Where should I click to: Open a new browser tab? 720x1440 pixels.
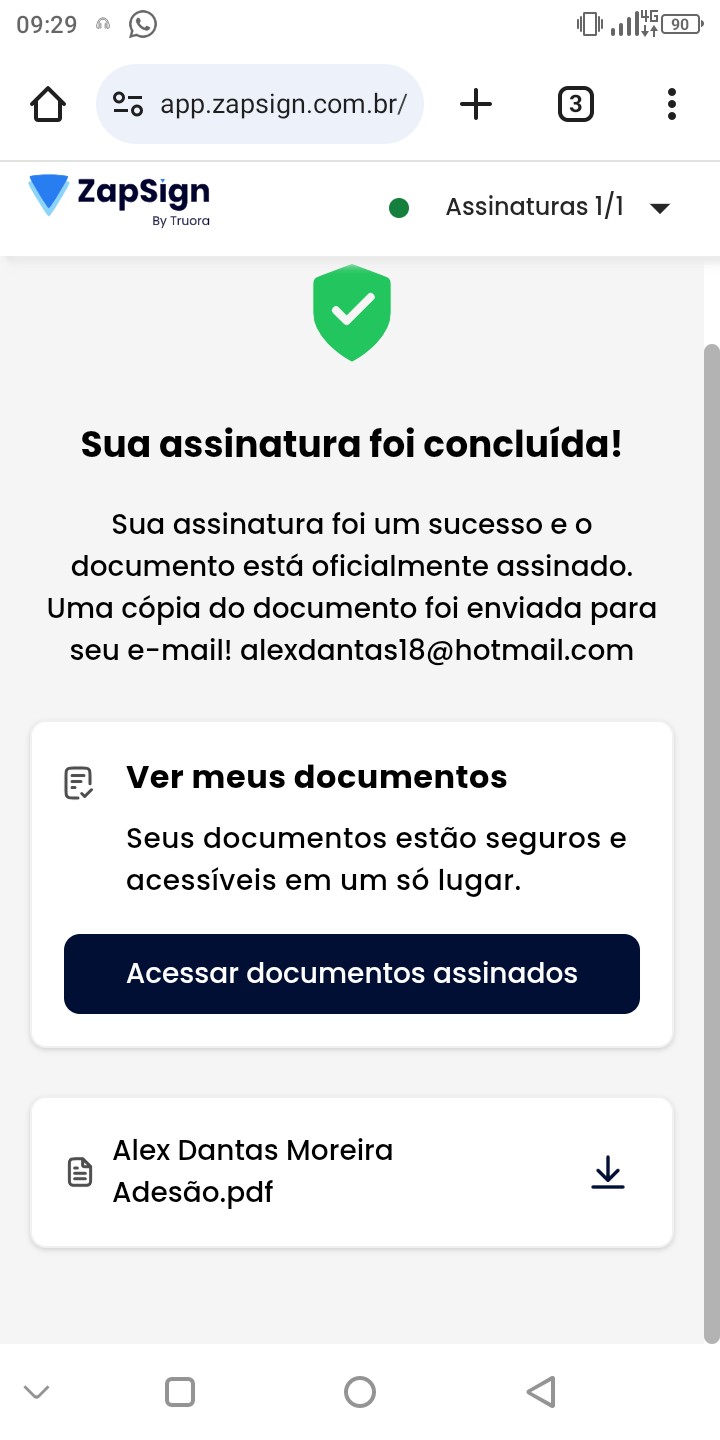[x=476, y=104]
